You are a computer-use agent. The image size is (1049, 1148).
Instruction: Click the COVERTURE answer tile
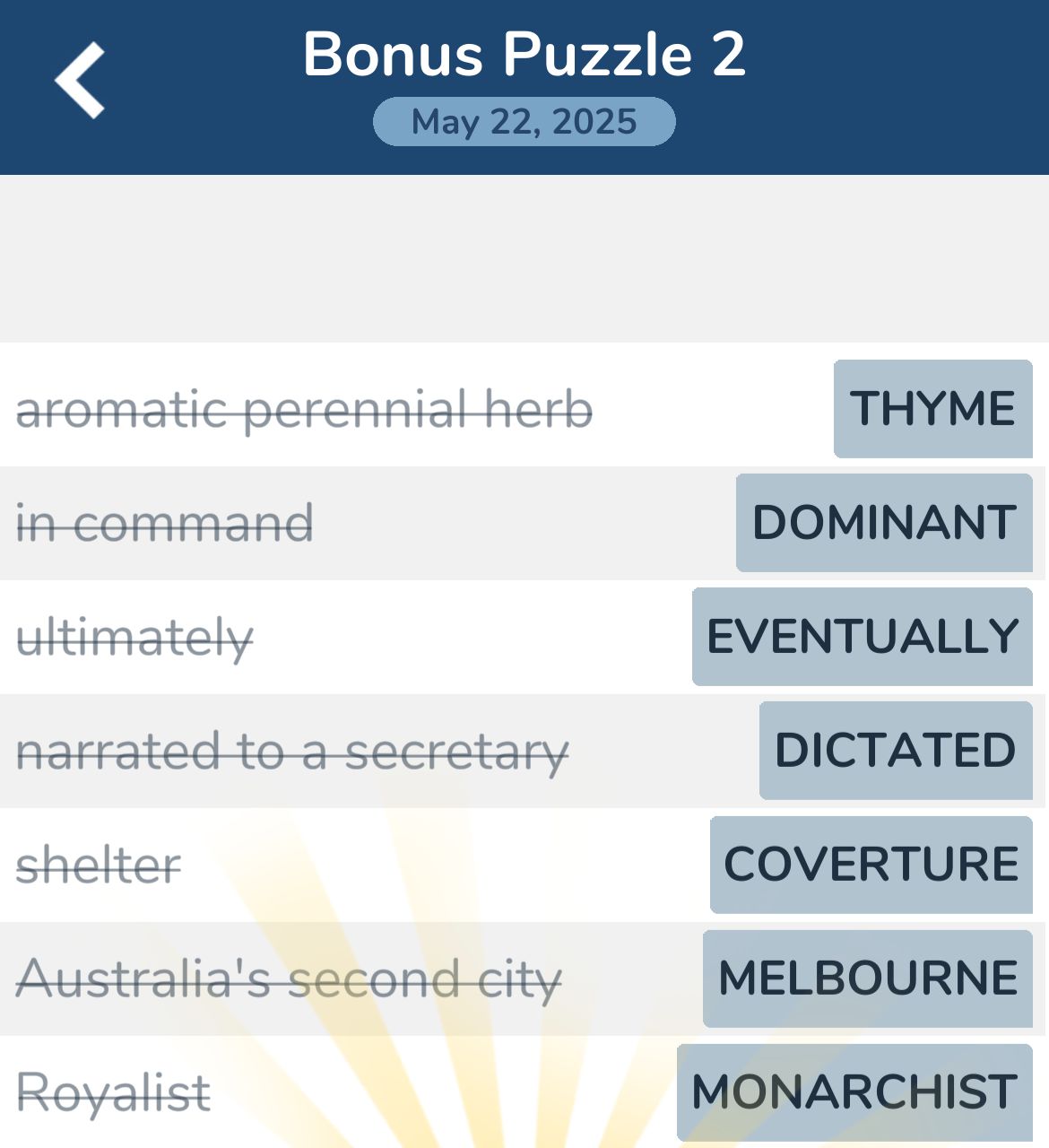(871, 864)
